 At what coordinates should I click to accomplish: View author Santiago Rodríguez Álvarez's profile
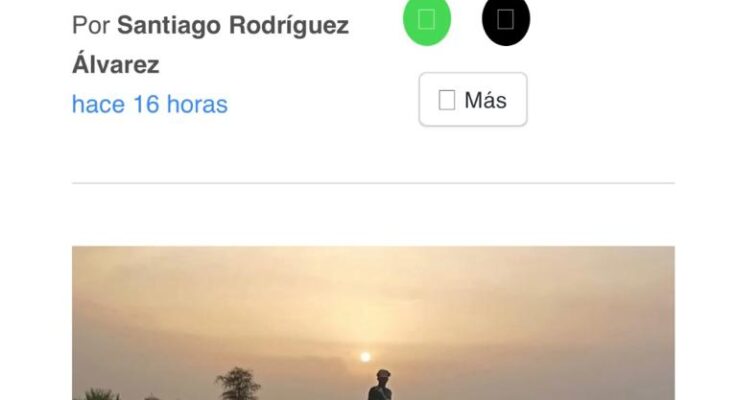[x=232, y=27]
